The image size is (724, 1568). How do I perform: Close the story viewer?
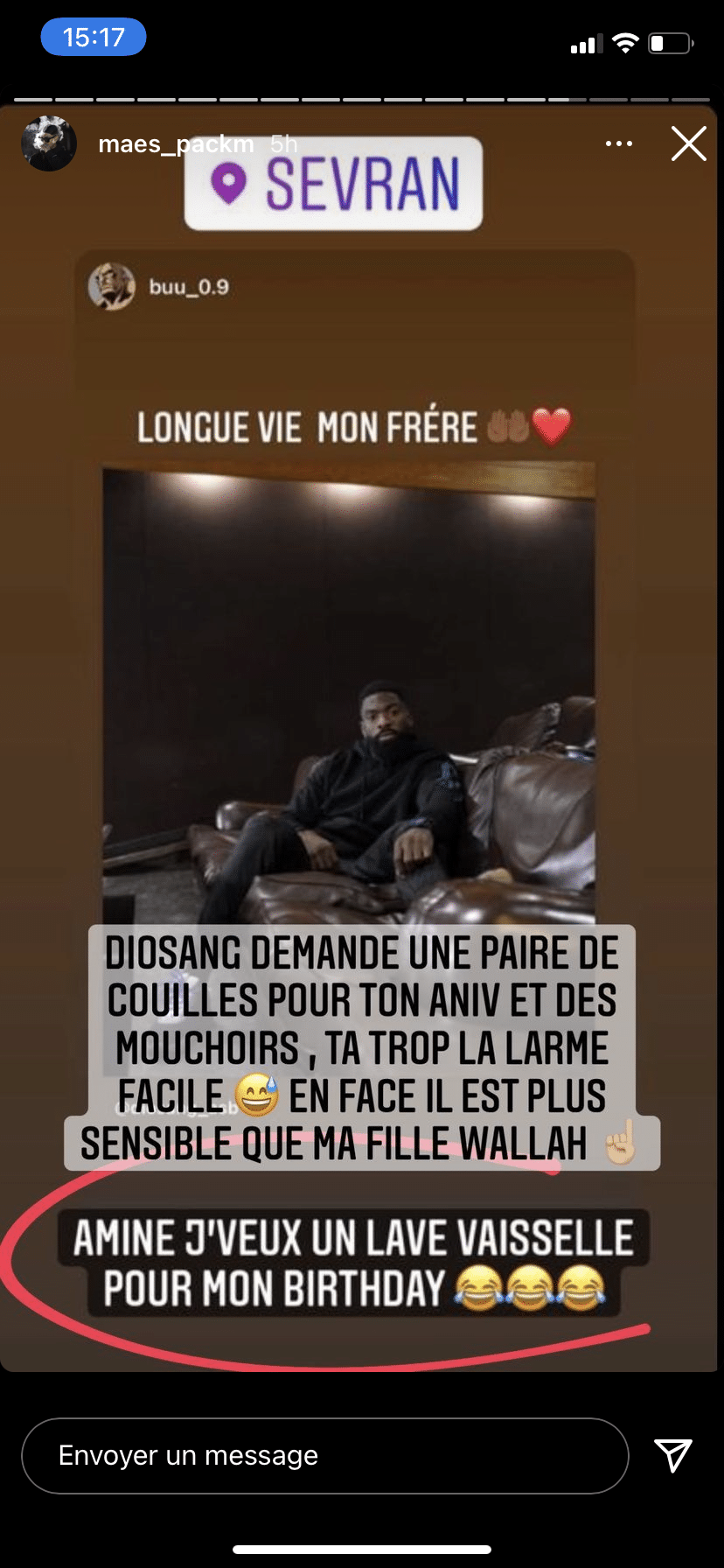pyautogui.click(x=688, y=143)
